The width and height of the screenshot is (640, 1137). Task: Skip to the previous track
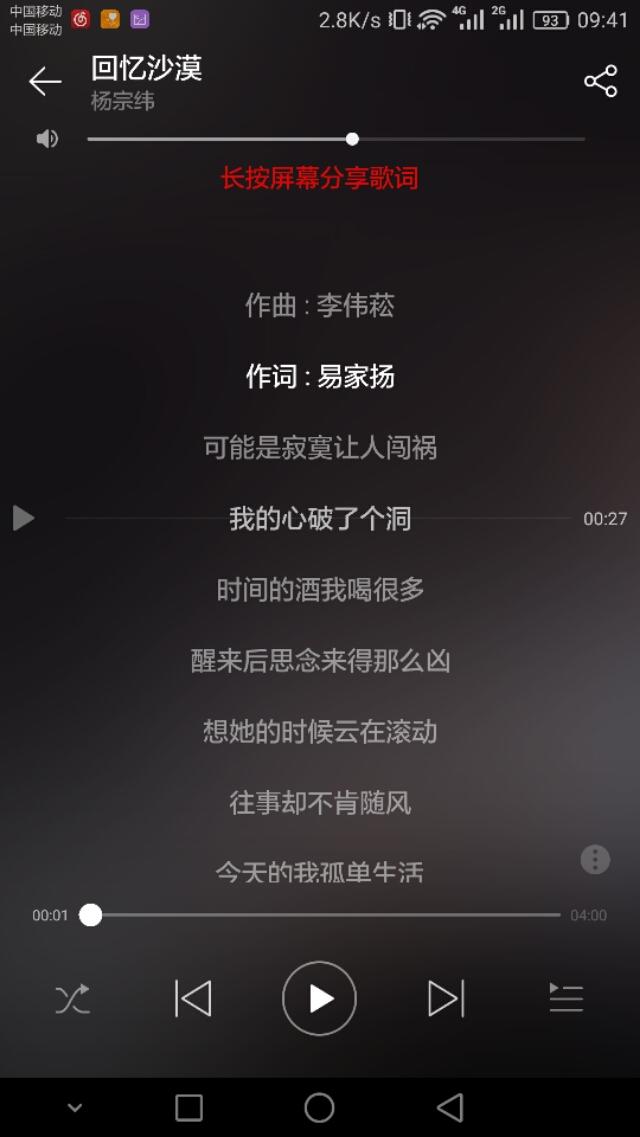(193, 998)
